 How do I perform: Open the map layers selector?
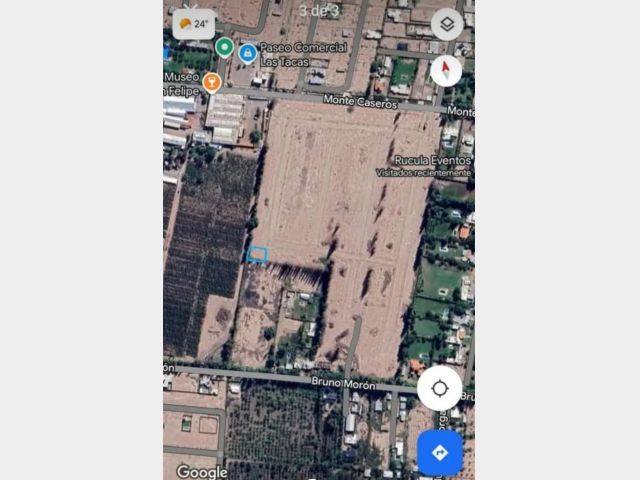(x=446, y=24)
